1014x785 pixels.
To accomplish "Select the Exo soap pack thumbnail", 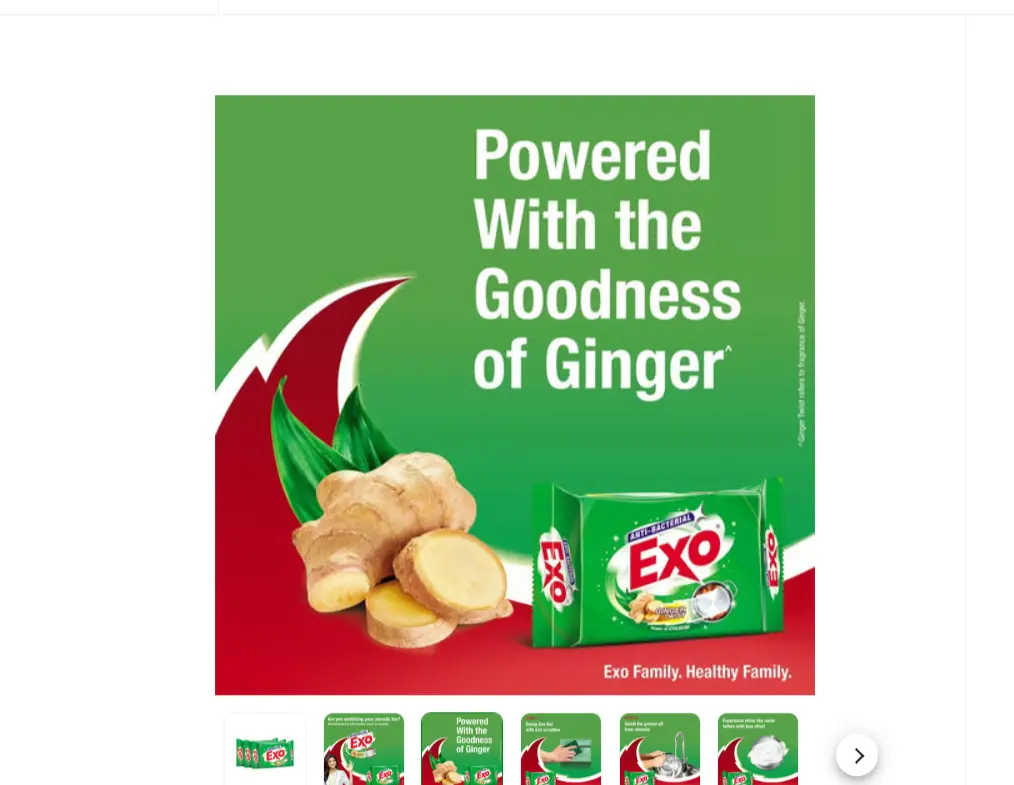I will pos(265,750).
